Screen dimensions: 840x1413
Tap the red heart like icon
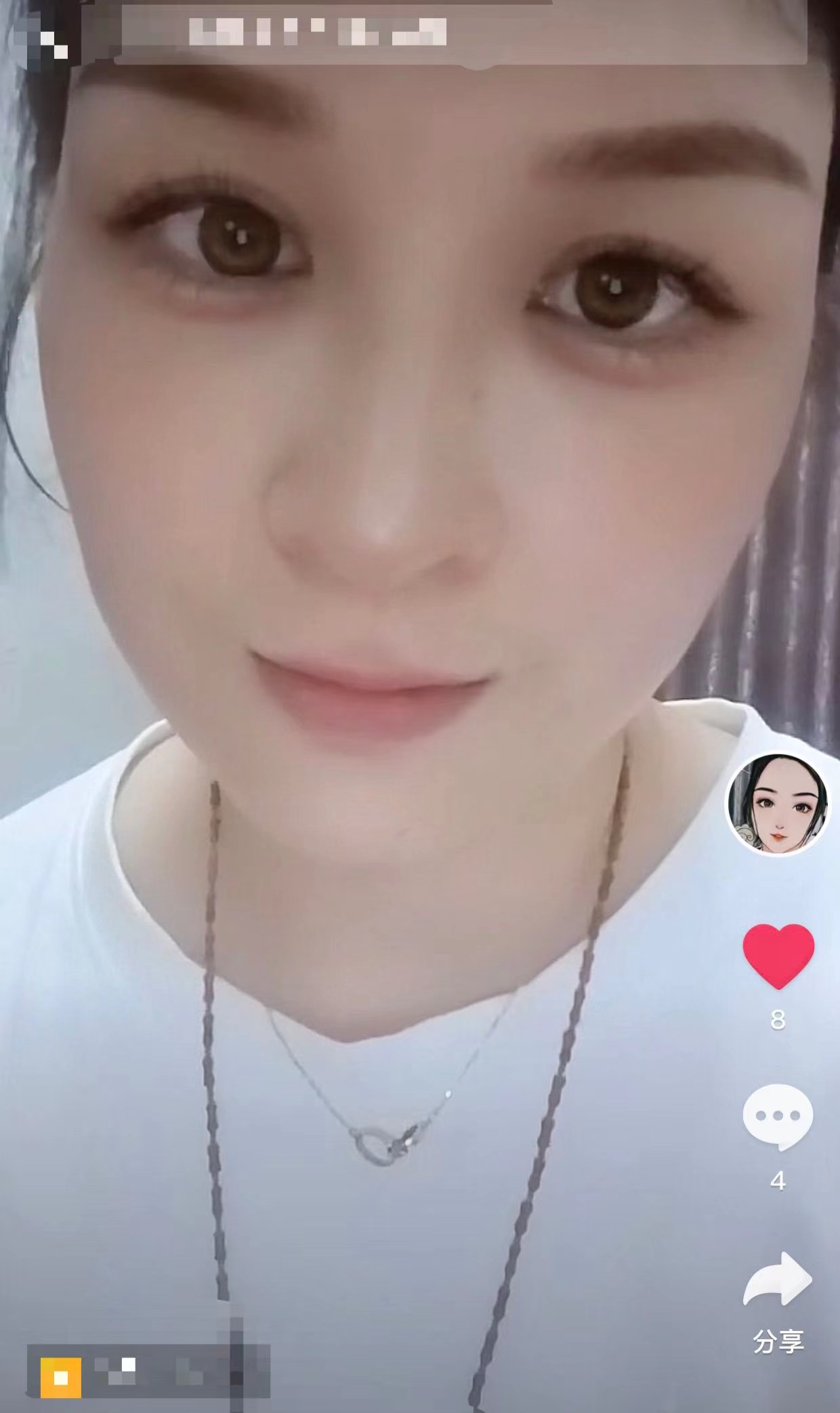click(x=778, y=955)
